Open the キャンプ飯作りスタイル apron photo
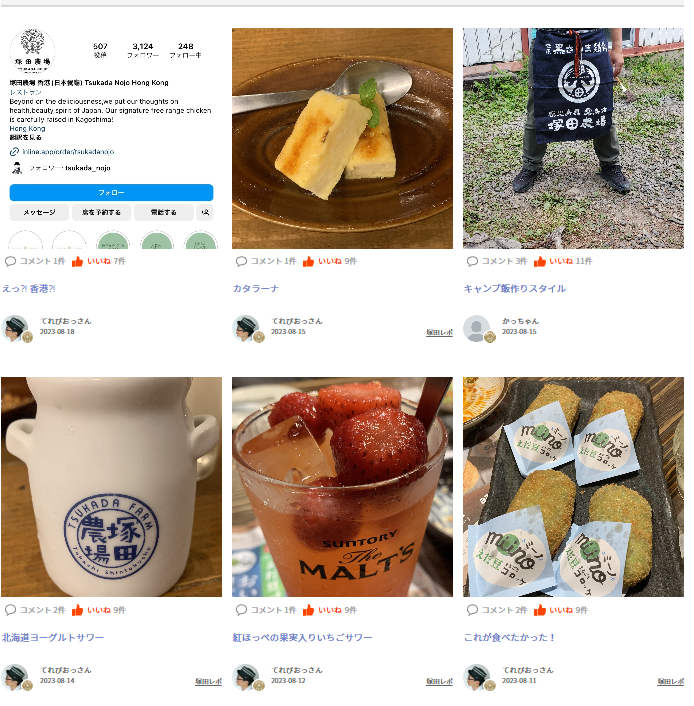 (573, 138)
